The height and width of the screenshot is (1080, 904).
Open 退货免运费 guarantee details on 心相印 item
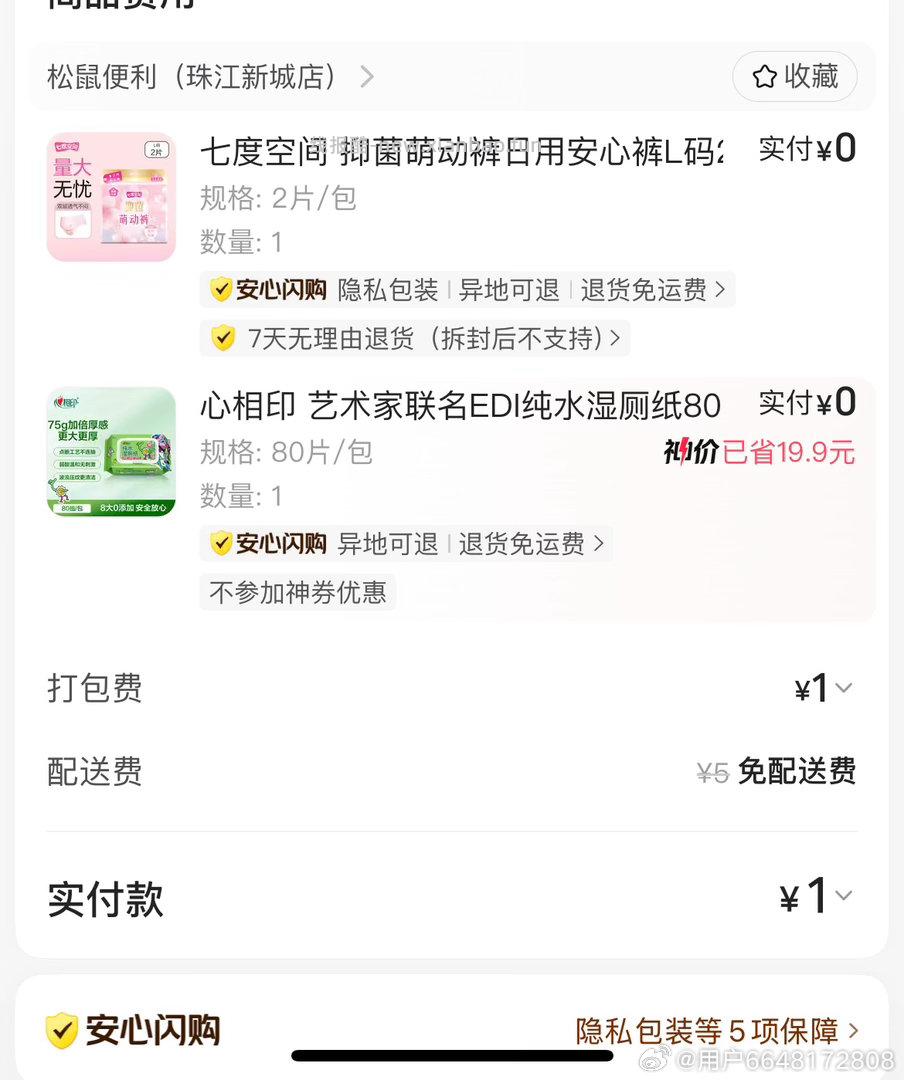point(520,543)
